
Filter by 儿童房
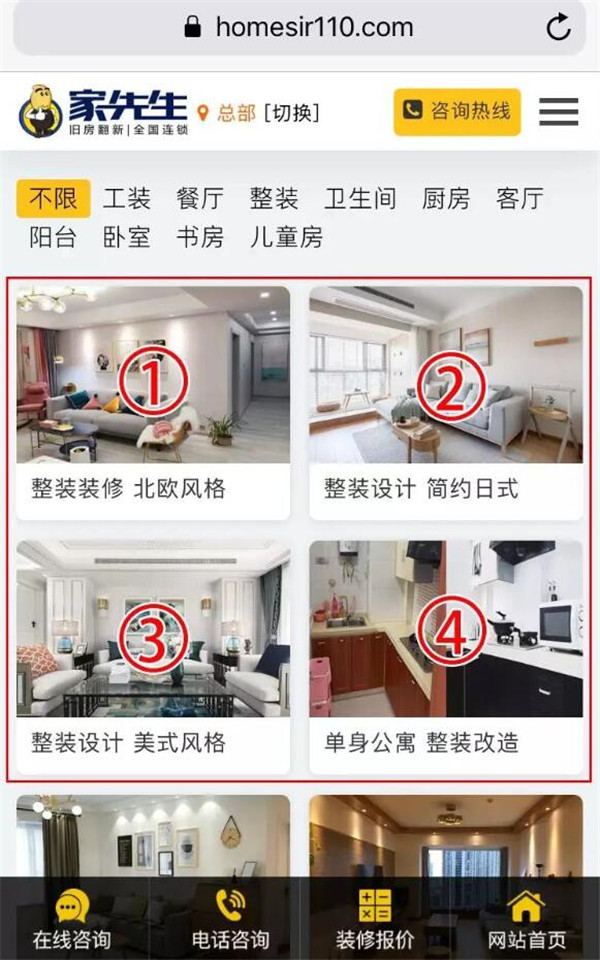pos(286,237)
